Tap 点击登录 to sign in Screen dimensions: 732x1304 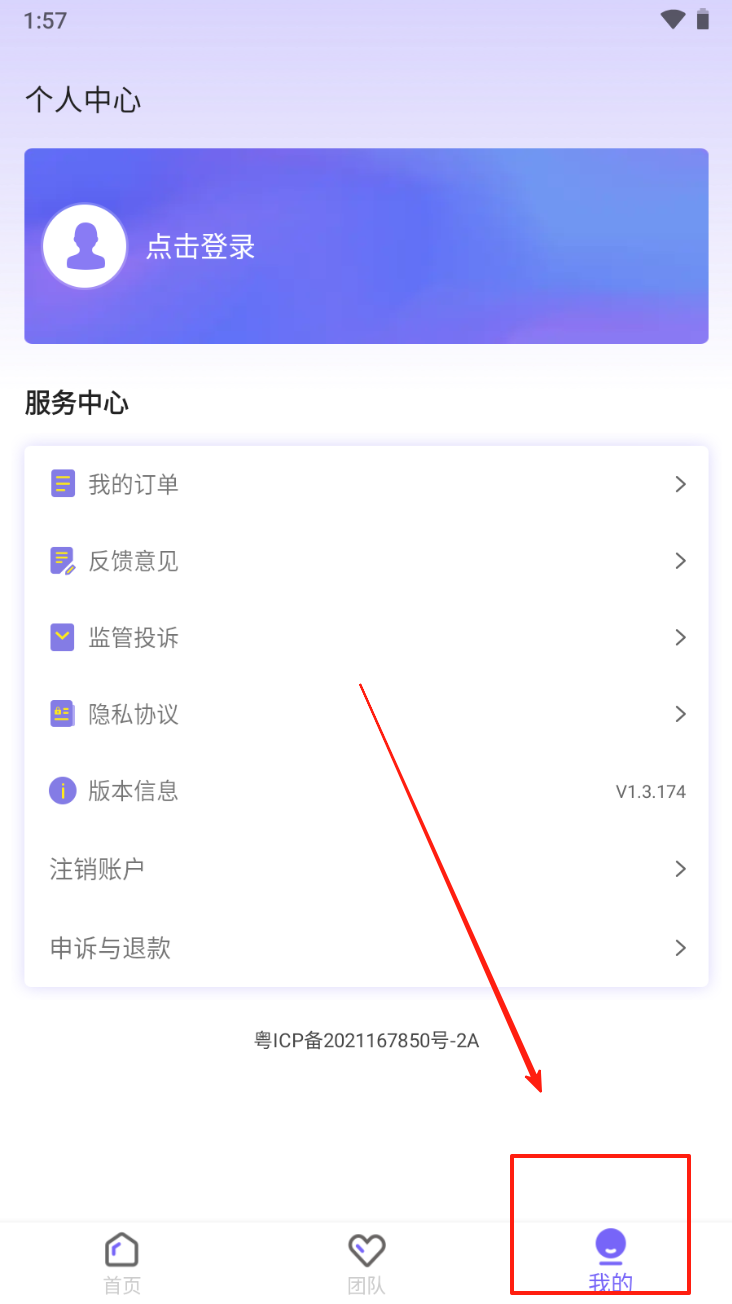click(200, 246)
